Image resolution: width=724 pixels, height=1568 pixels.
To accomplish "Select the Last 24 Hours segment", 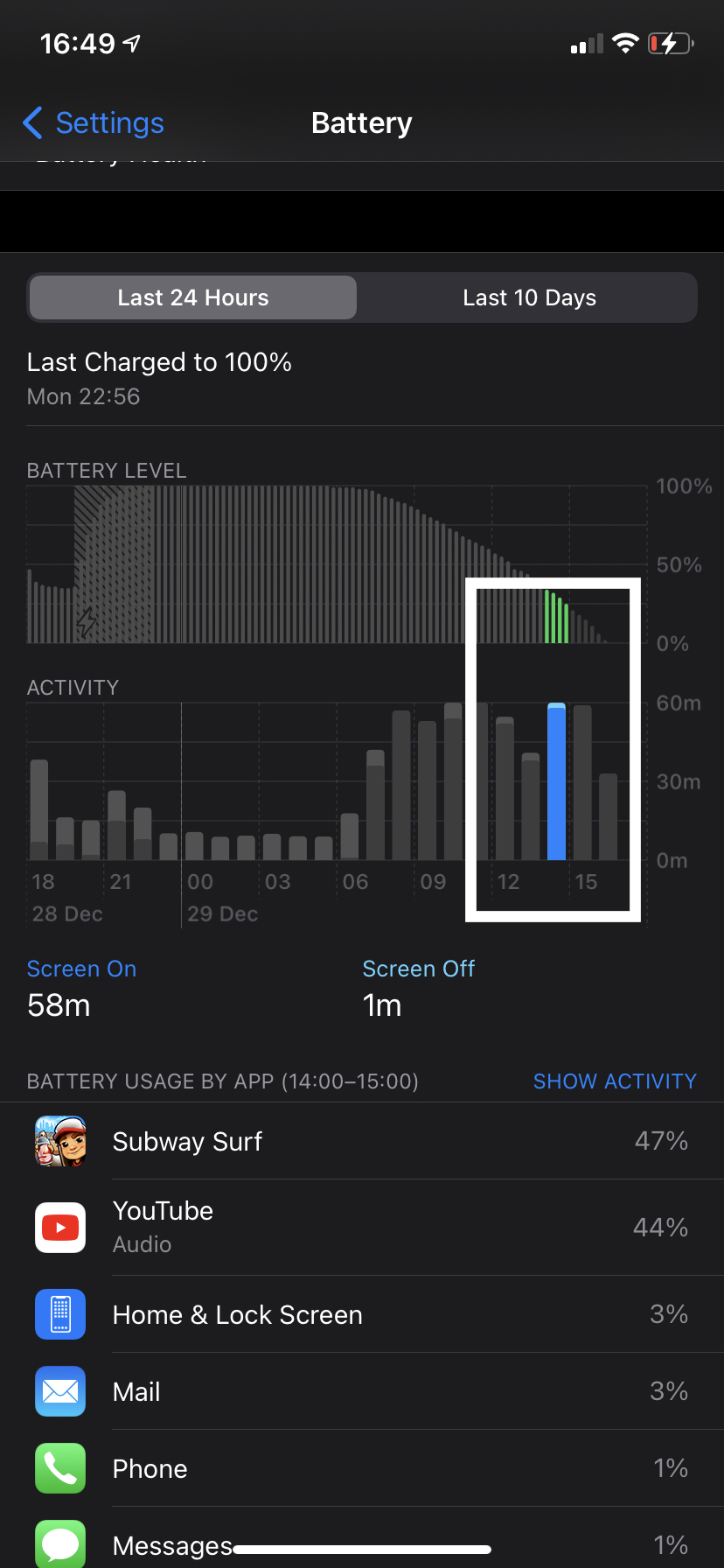I will point(193,298).
